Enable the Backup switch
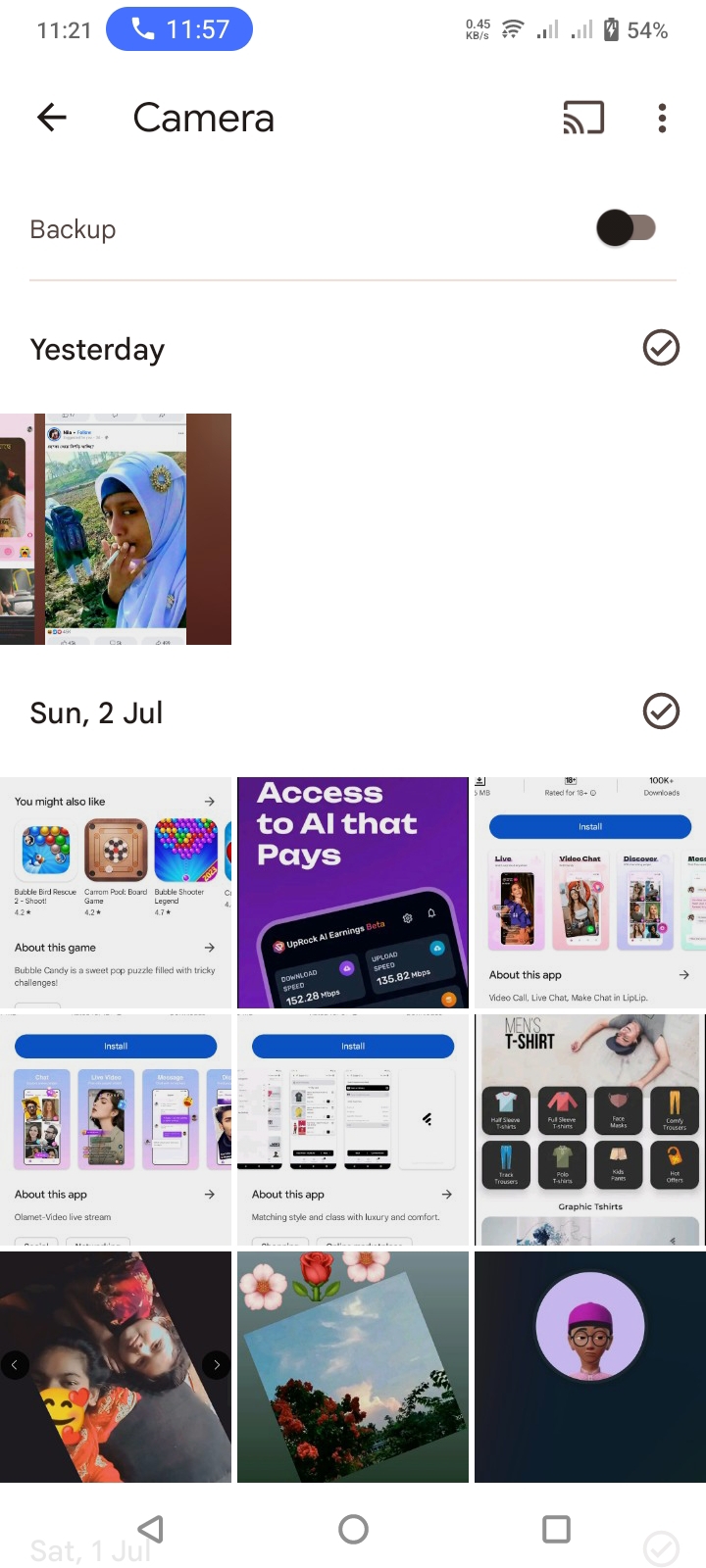This screenshot has height=1568, width=706. pos(626,228)
